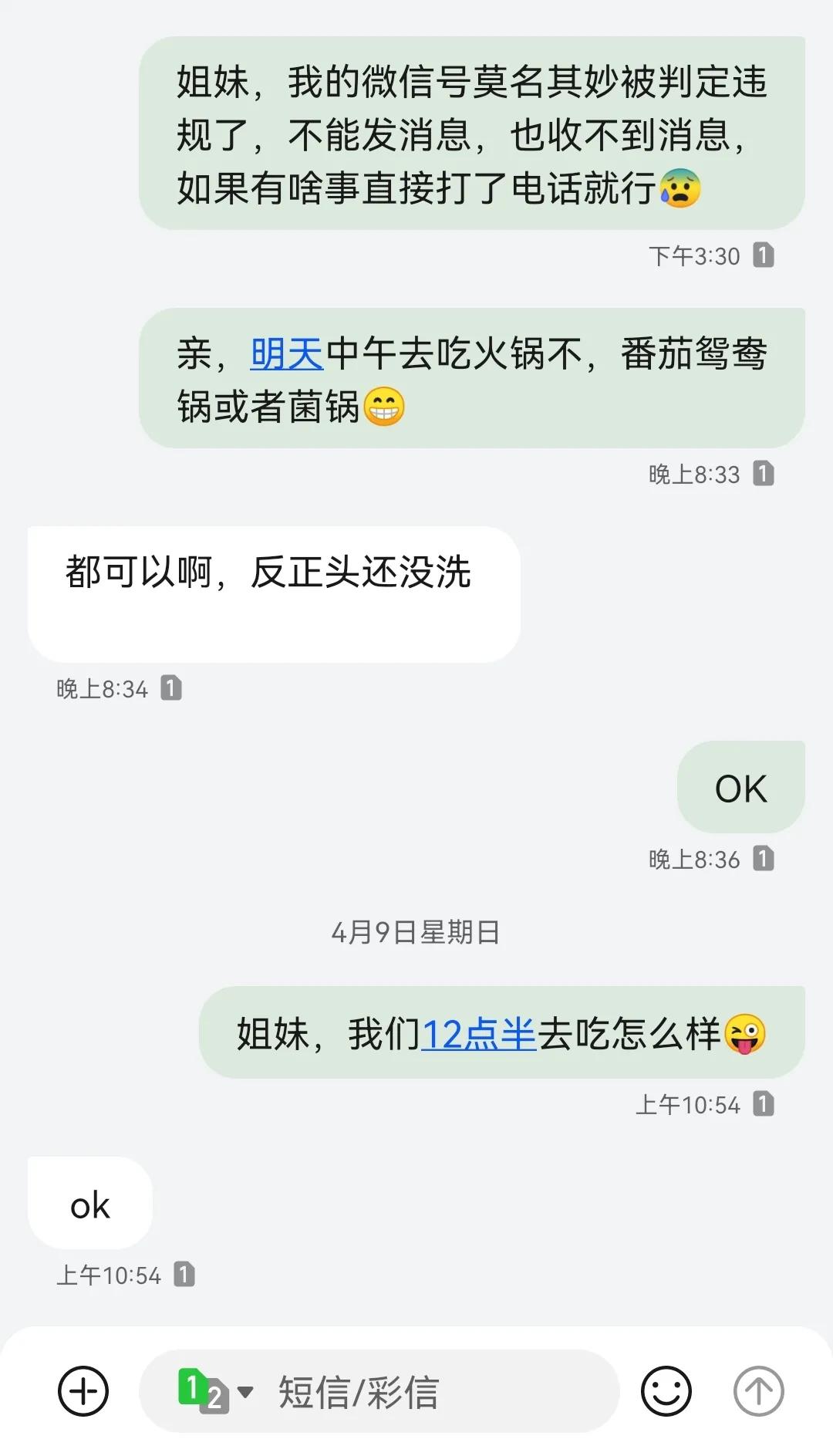Click SIM badge next to 晚上8:36 timestamp
Viewport: 833px width, 1456px height.
tap(762, 857)
